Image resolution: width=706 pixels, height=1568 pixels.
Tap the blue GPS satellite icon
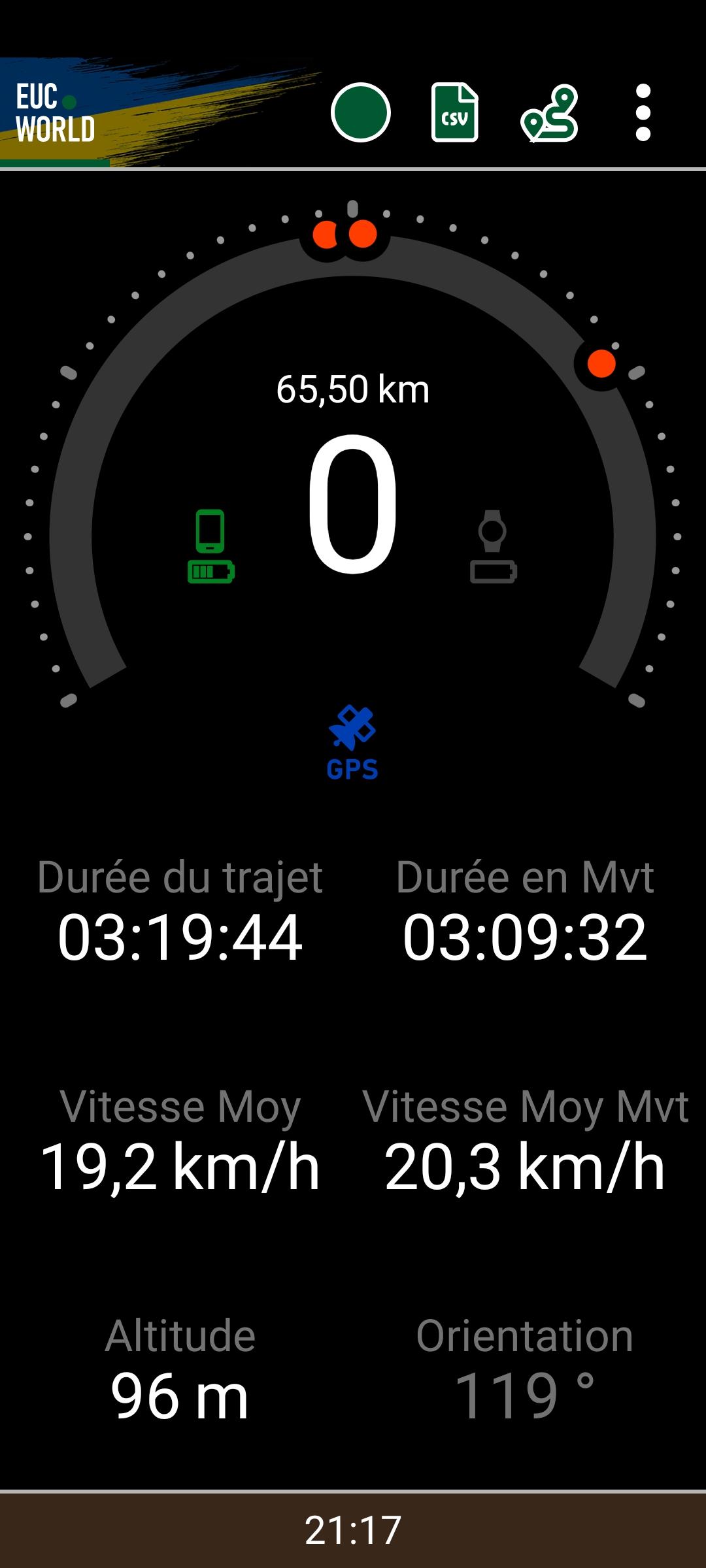pos(352,743)
